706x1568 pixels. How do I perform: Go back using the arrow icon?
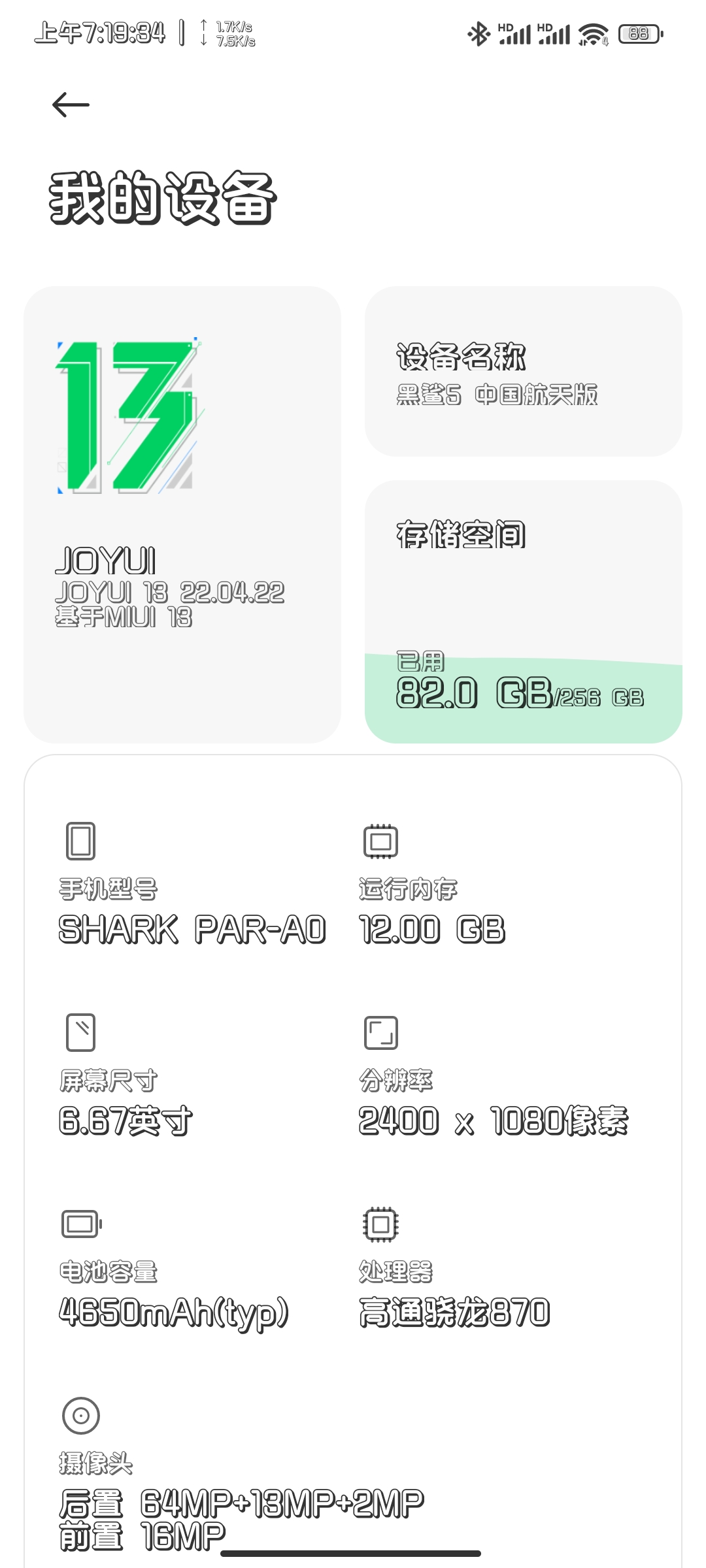[71, 105]
